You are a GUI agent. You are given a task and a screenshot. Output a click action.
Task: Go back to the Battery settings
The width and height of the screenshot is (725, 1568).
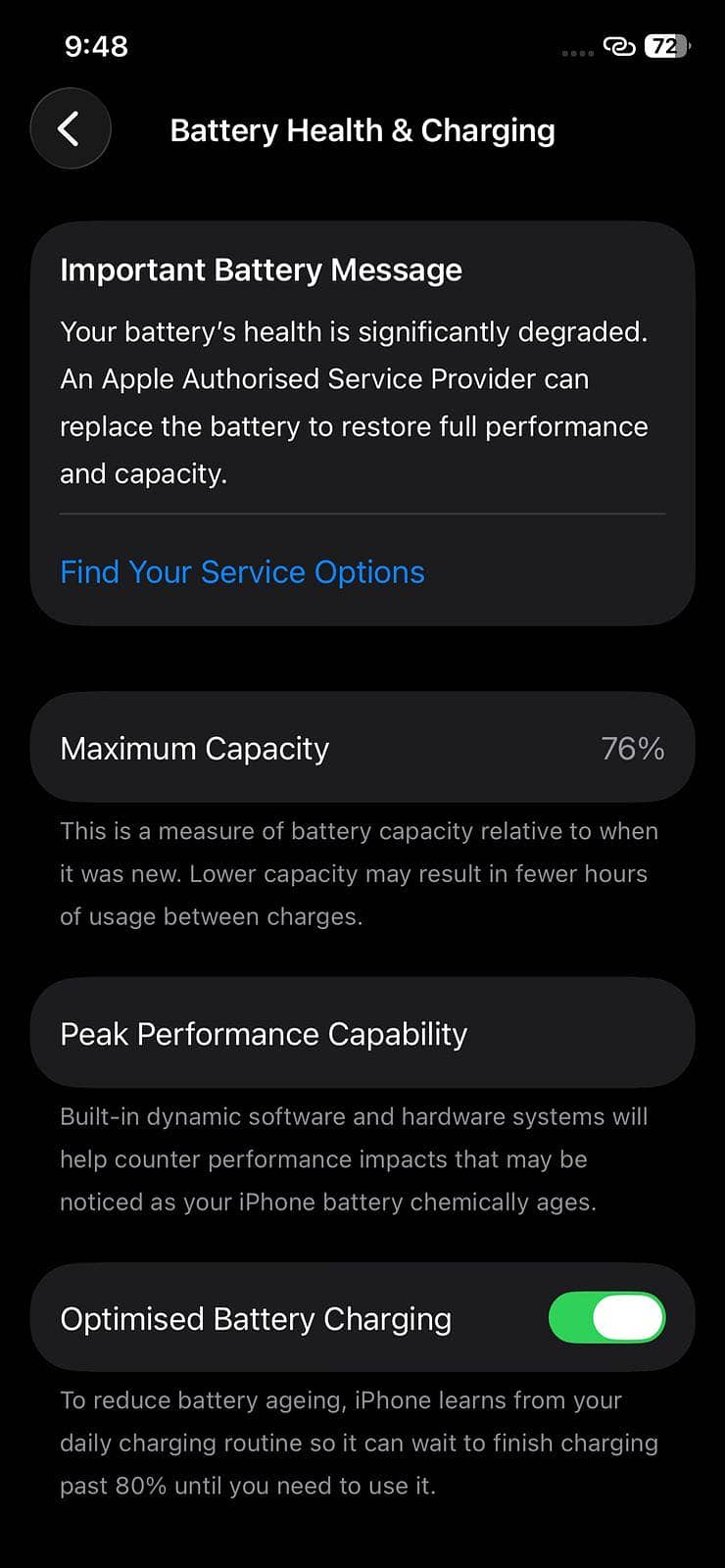[x=71, y=128]
